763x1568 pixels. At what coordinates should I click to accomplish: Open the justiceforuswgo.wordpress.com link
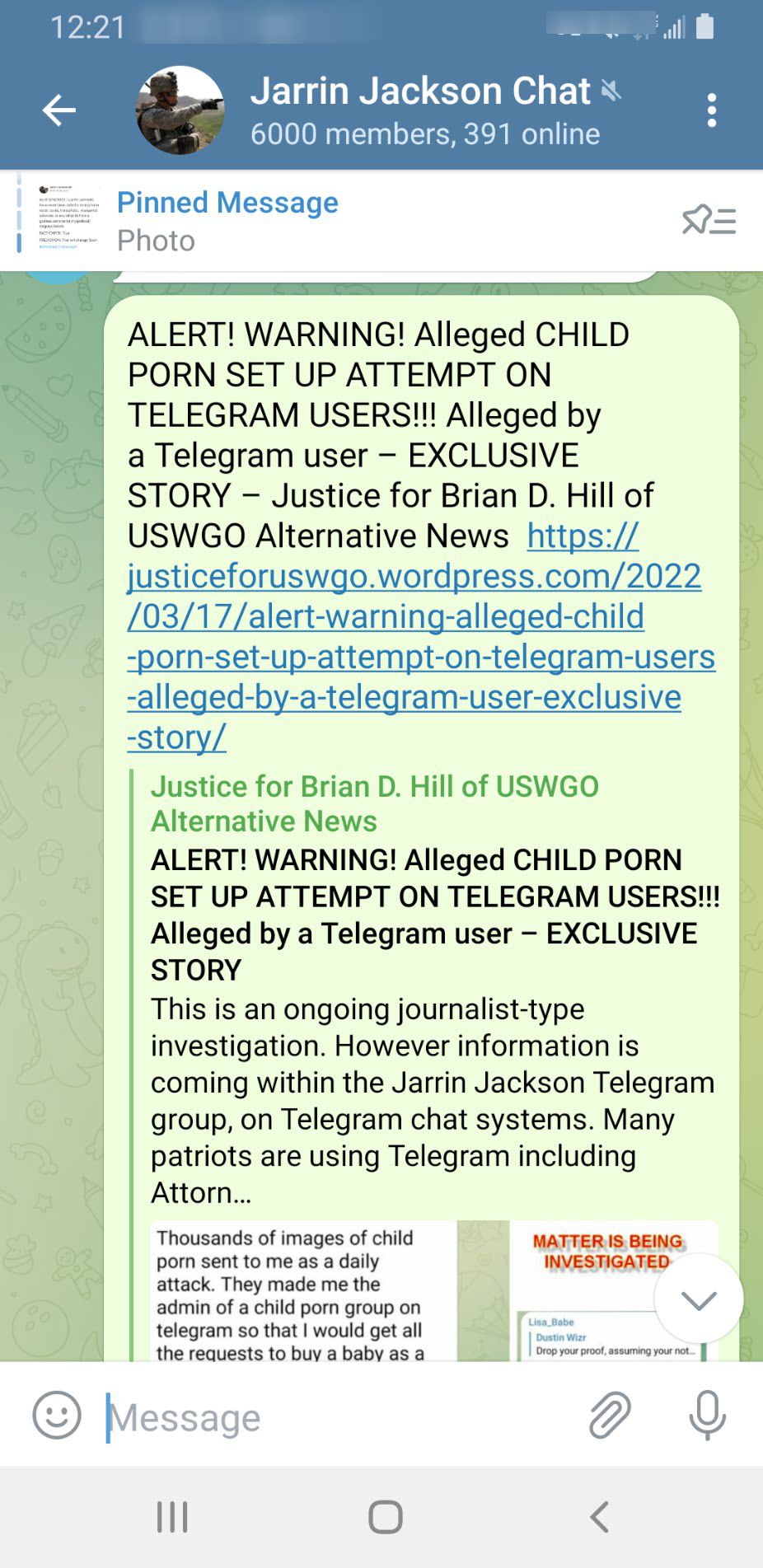(421, 636)
